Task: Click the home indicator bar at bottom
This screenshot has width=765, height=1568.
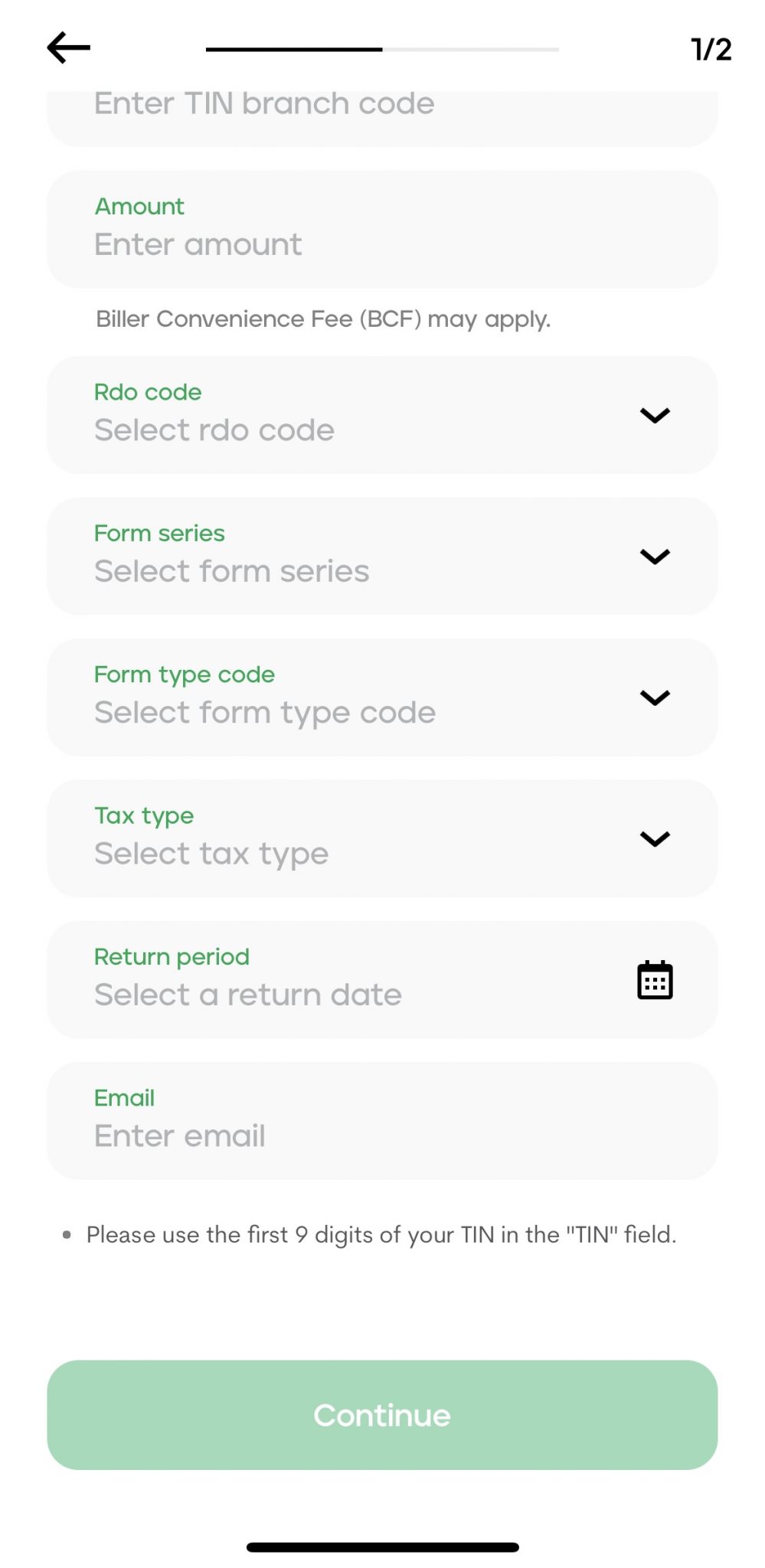Action: tap(382, 1540)
